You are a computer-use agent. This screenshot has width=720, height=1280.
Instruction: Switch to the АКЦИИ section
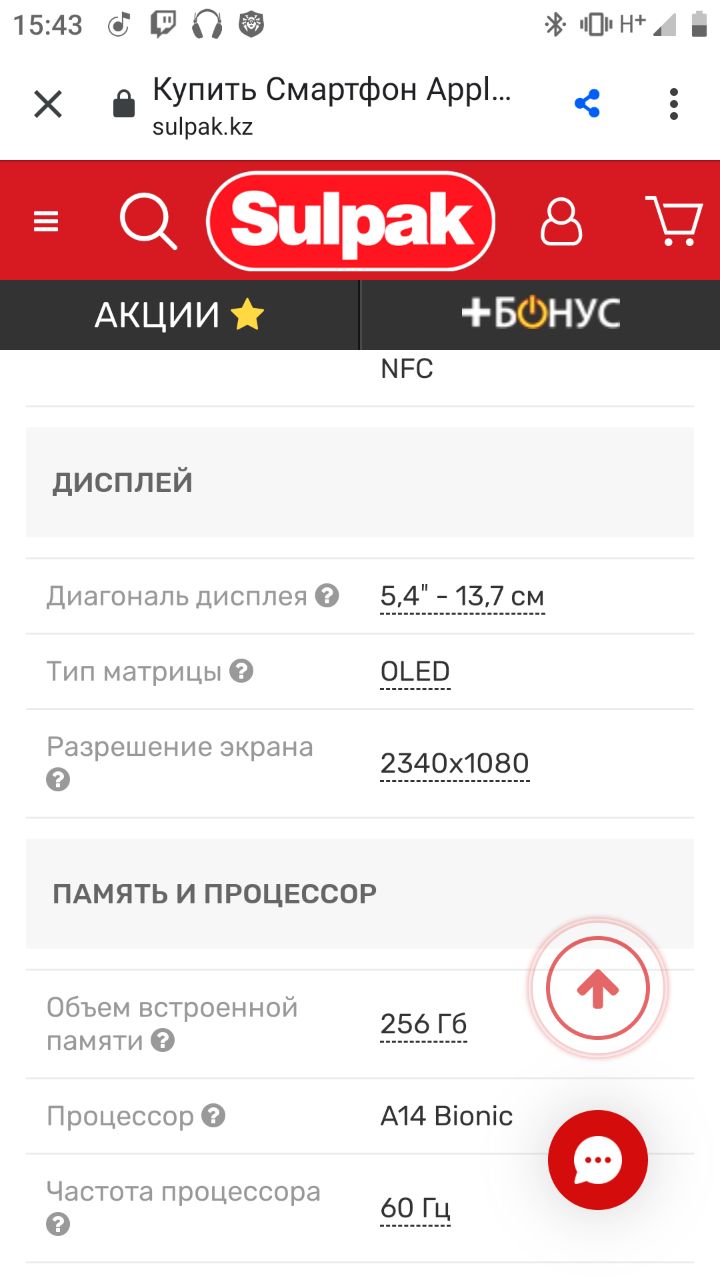(179, 315)
